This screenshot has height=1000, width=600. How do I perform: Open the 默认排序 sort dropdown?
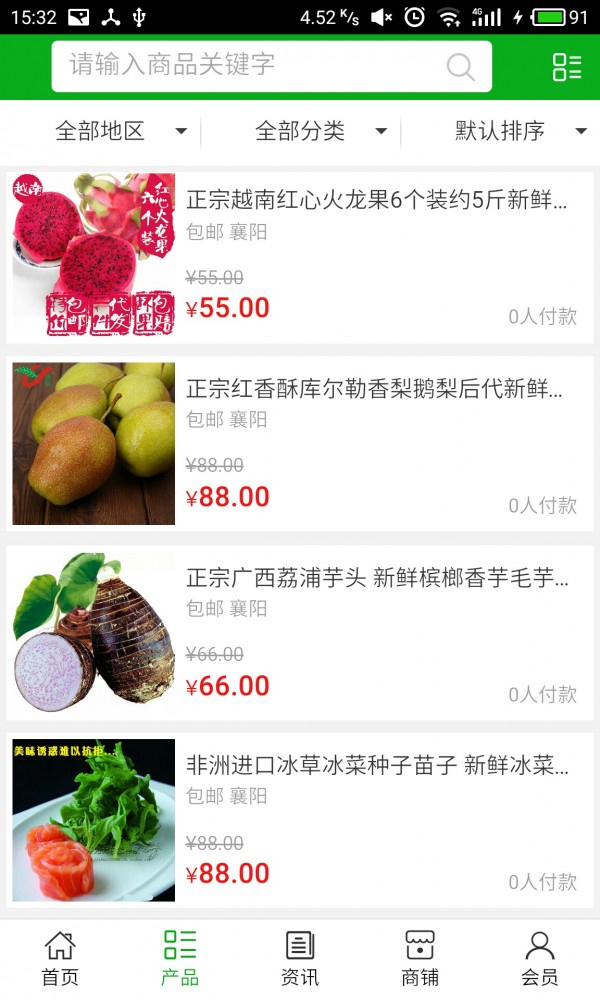(520, 131)
